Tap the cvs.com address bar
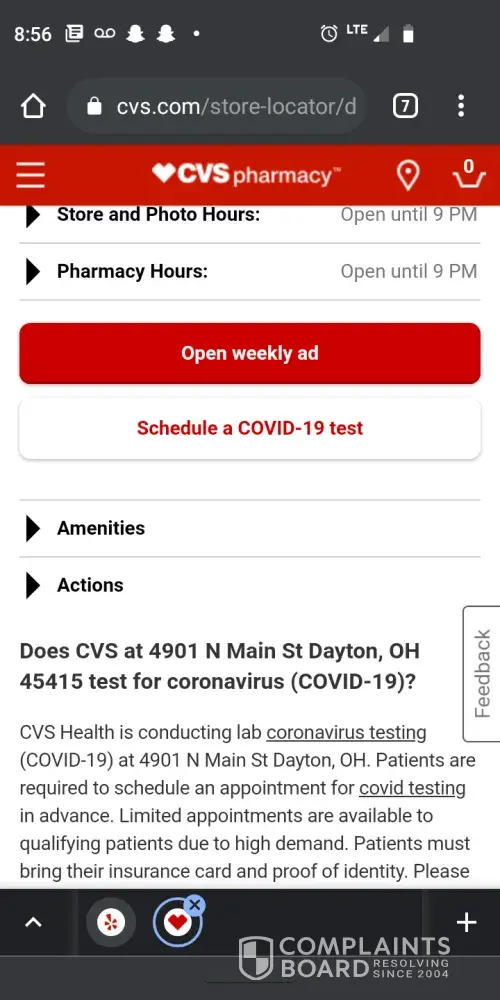The height and width of the screenshot is (1000, 500). point(217,106)
